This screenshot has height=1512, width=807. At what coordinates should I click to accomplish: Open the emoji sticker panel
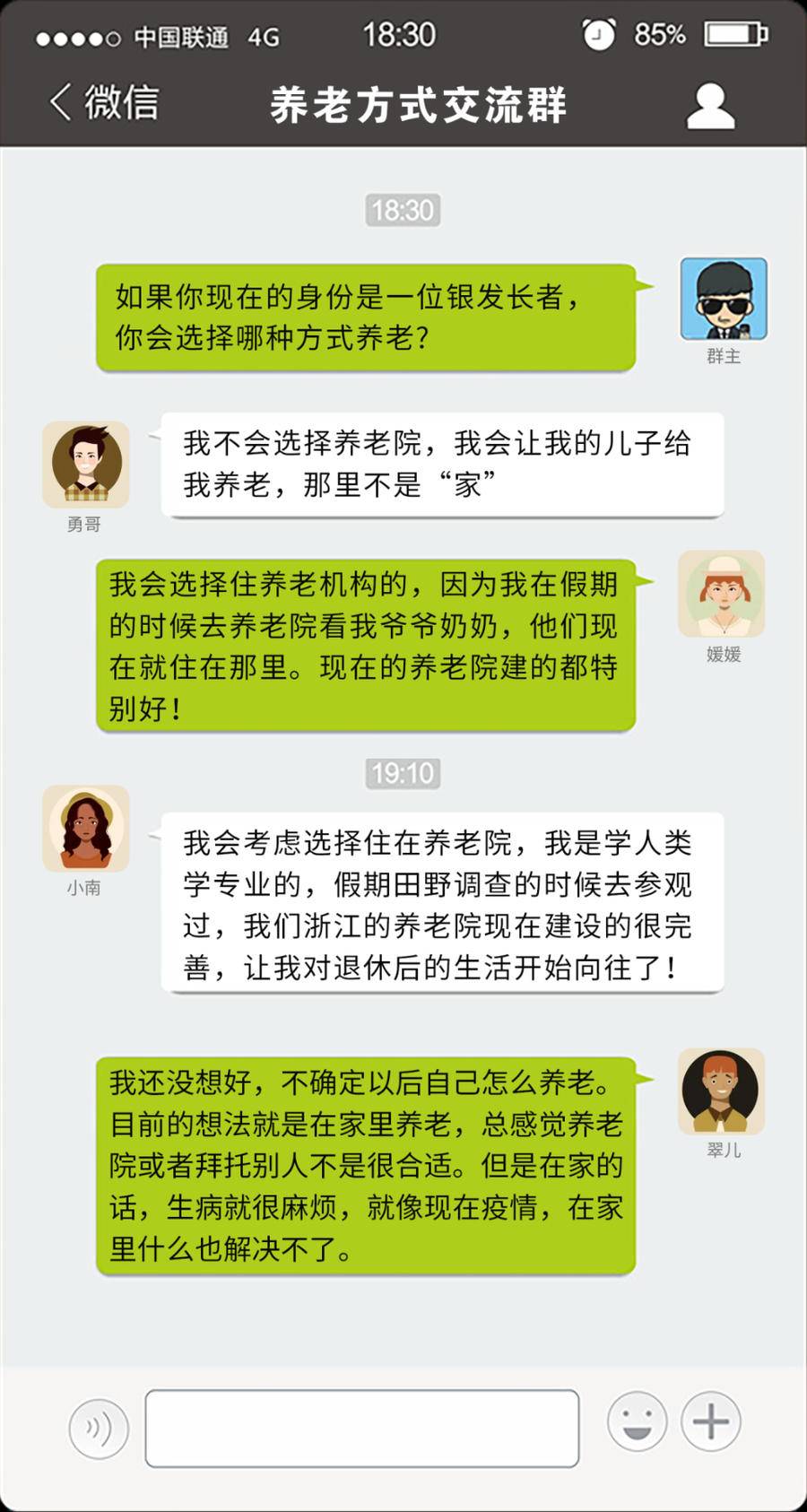637,1421
